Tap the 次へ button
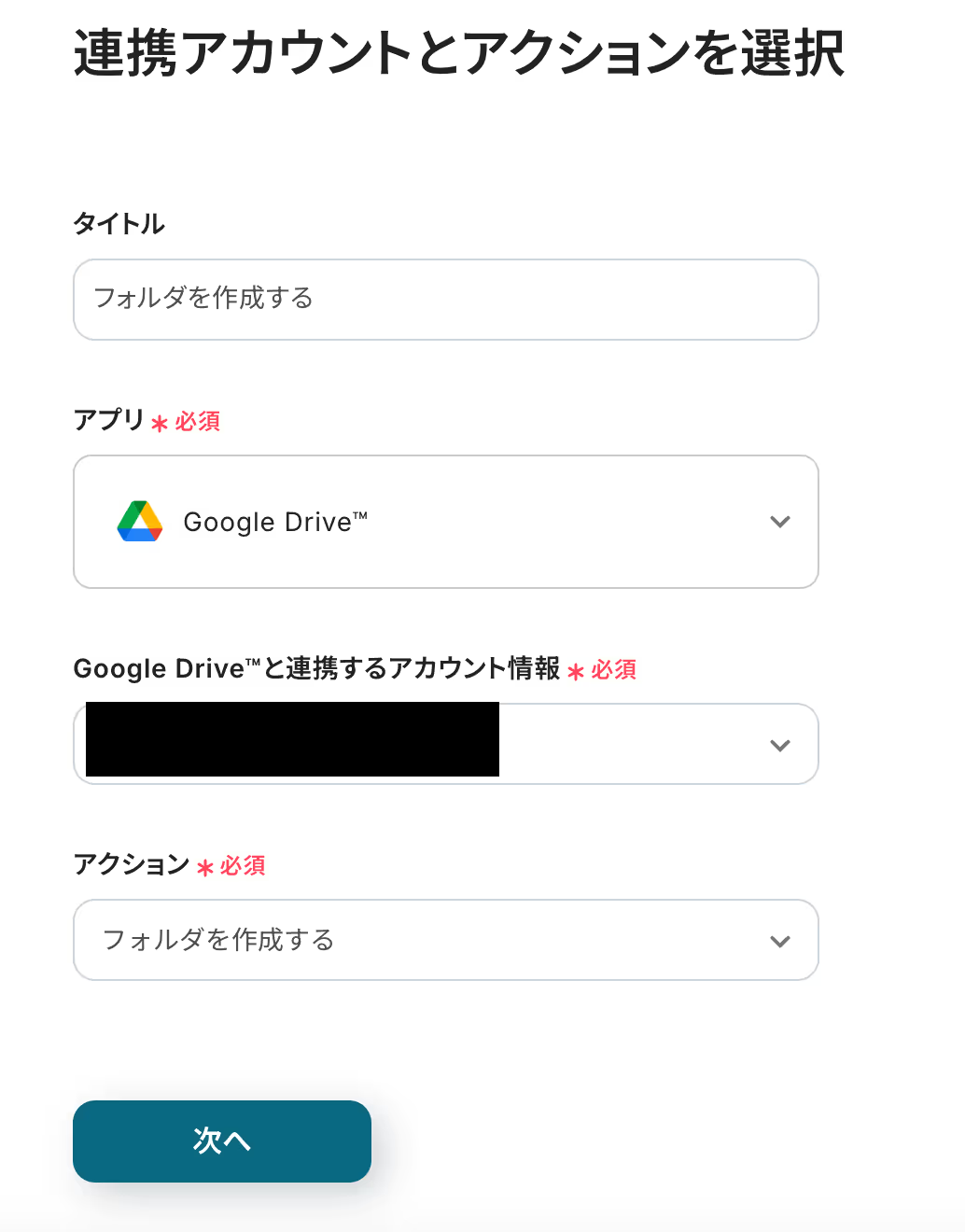965x1232 pixels. click(222, 1141)
